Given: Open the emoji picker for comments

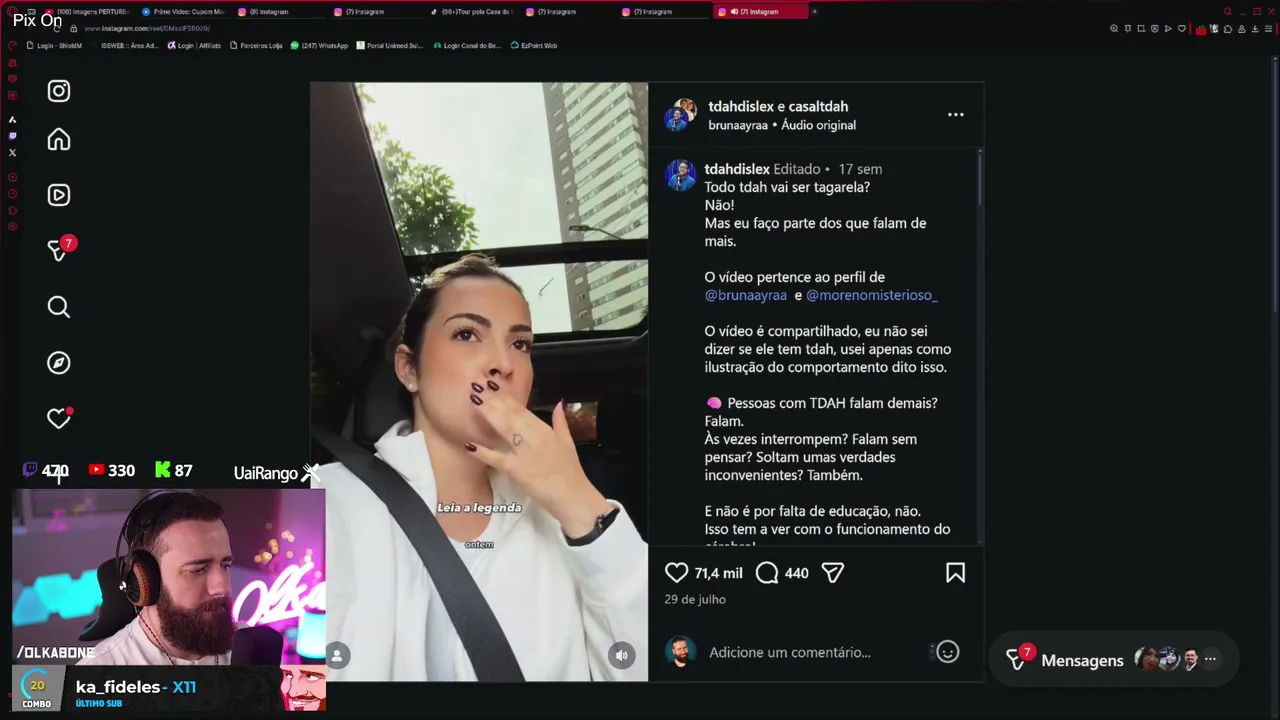Looking at the screenshot, I should point(947,653).
